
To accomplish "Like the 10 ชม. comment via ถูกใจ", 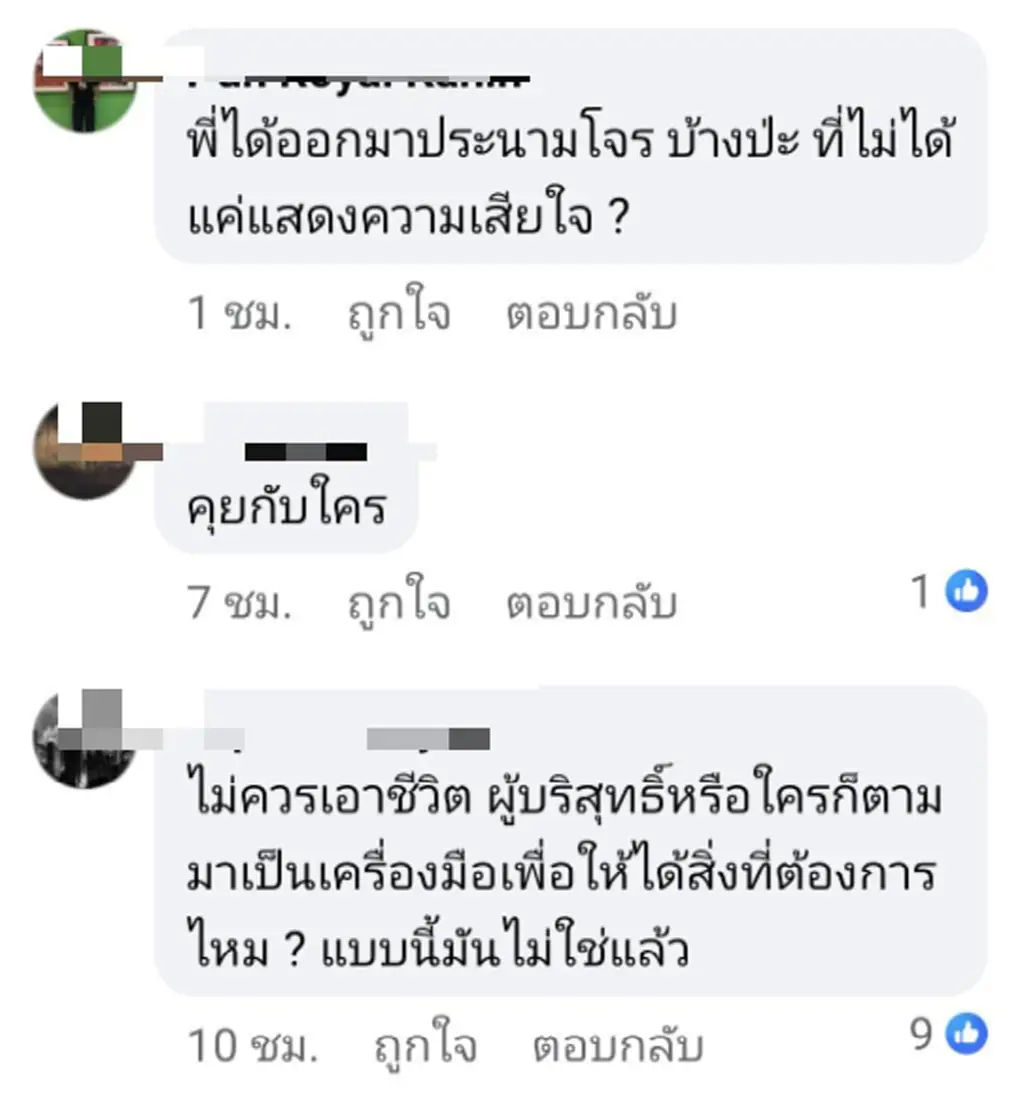I will (425, 1047).
